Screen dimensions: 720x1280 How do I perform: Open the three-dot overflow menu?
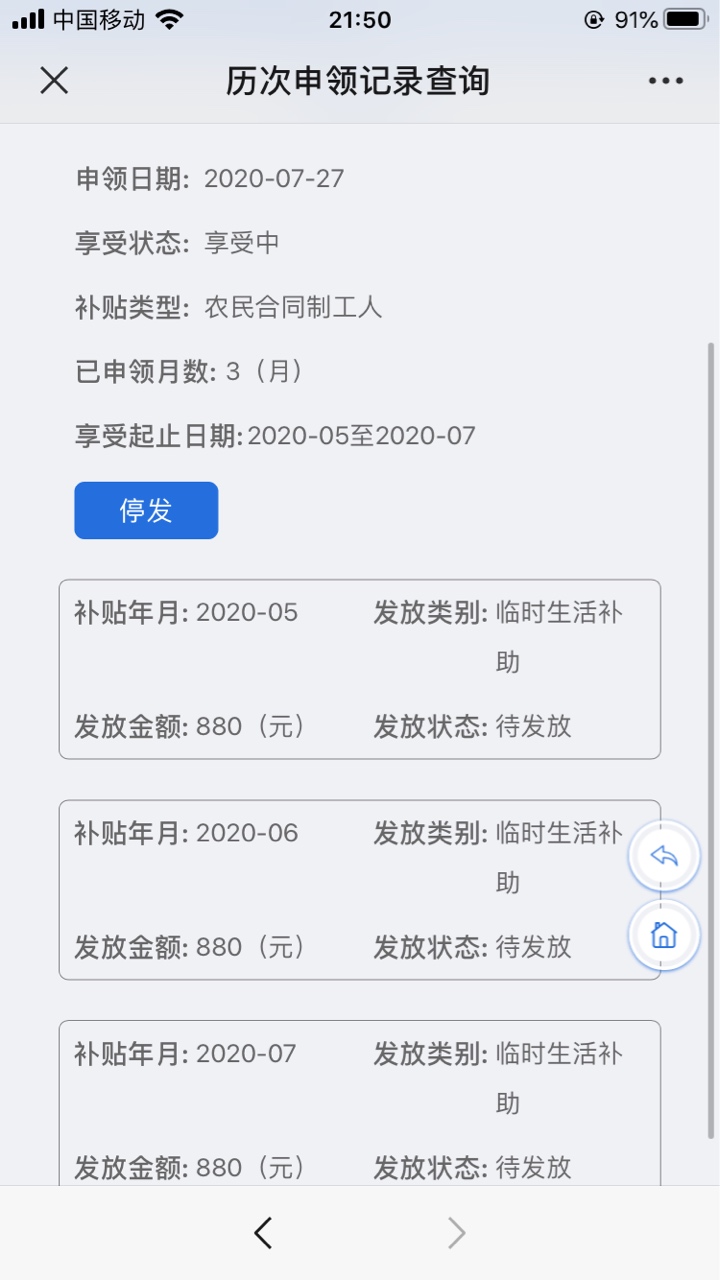click(x=665, y=81)
